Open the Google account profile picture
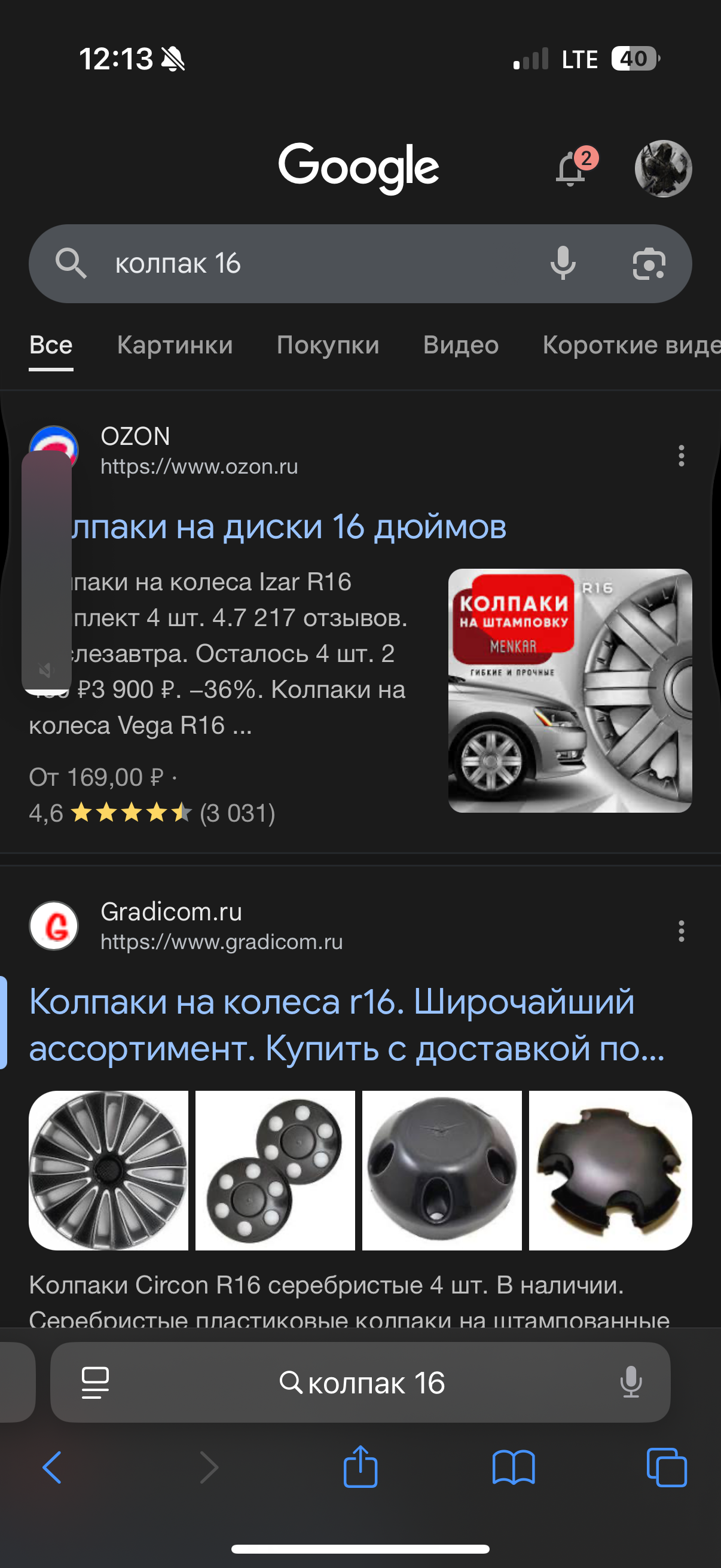This screenshot has width=721, height=1568. 662,169
